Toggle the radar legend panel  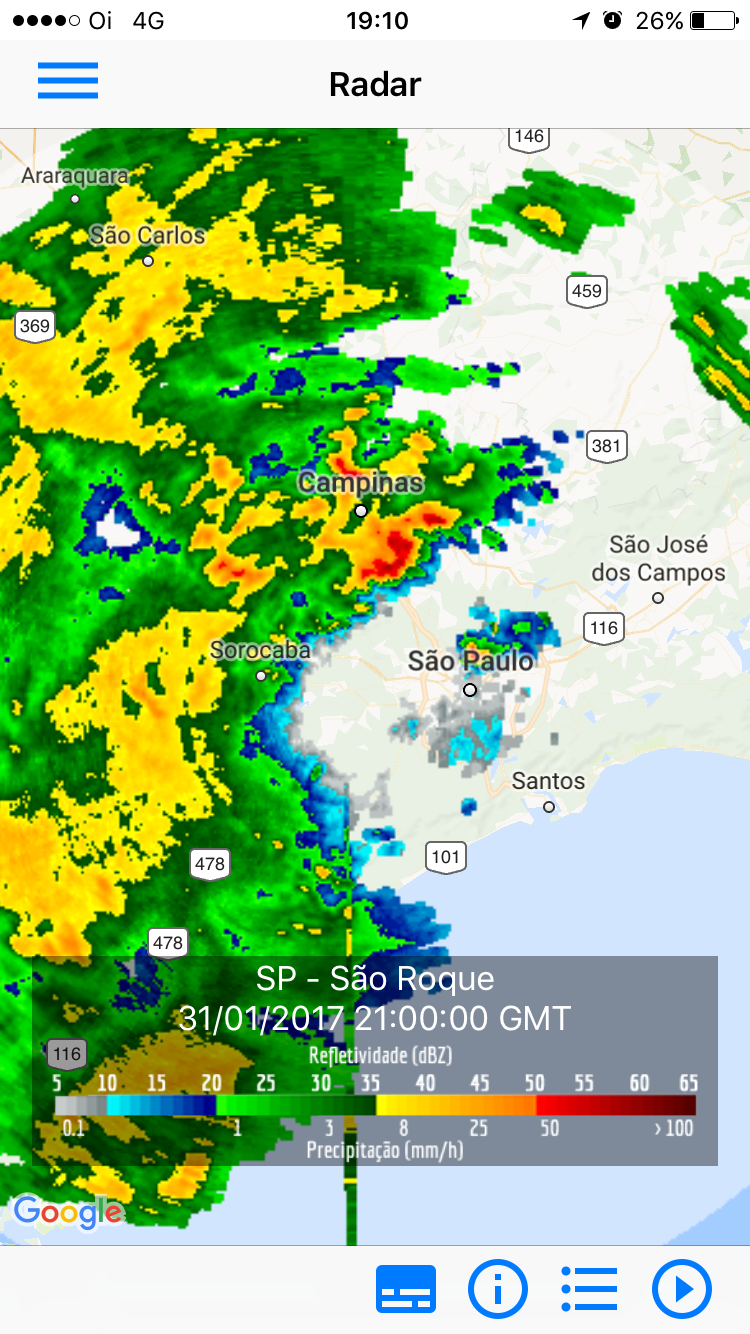406,1289
